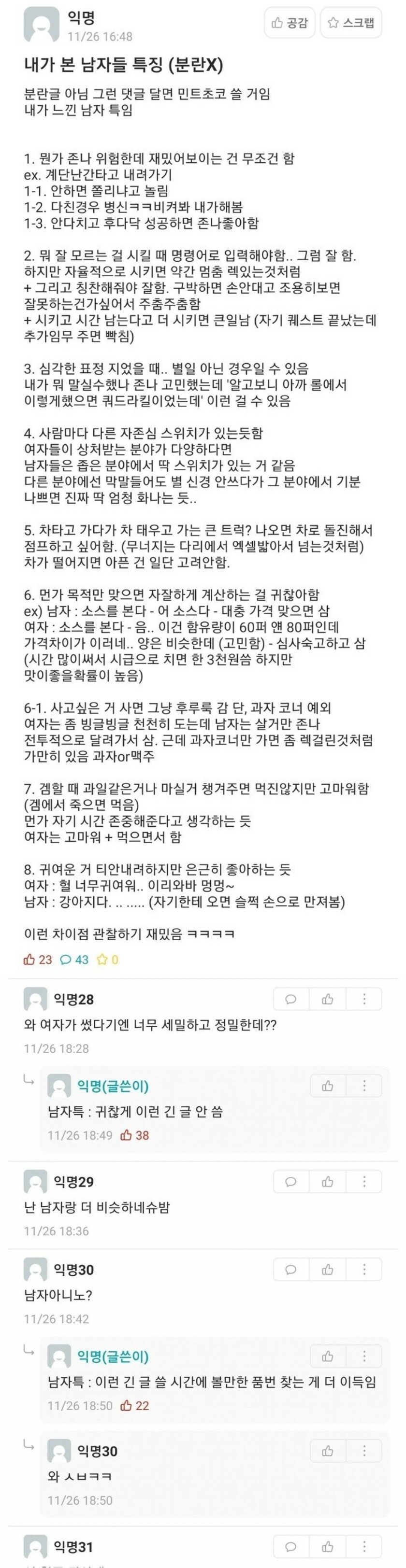Open overflow menu on 익명28's comment
The image size is (406, 1568).
(364, 999)
